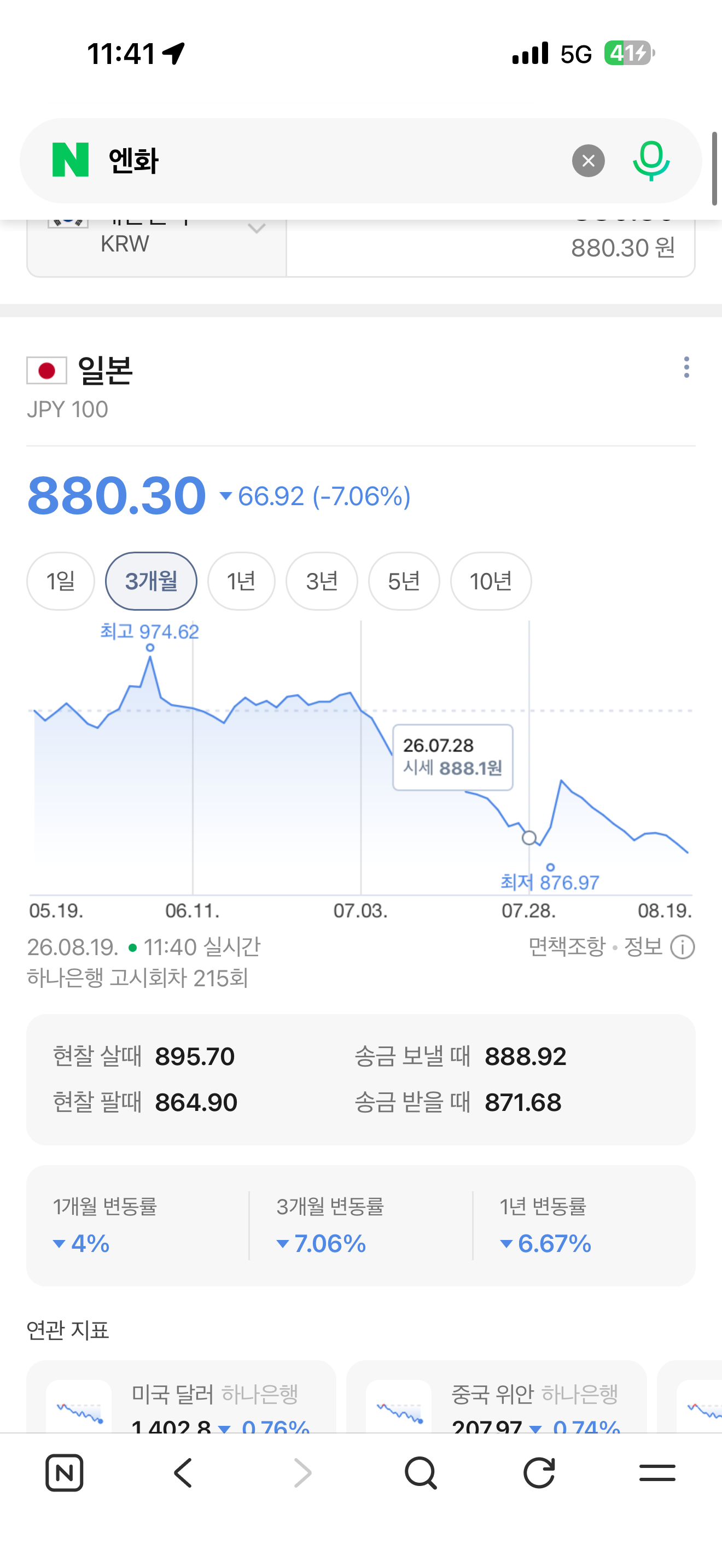Screen dimensions: 722x1568
Task: Switch chart to 3년
Action: pos(322,581)
